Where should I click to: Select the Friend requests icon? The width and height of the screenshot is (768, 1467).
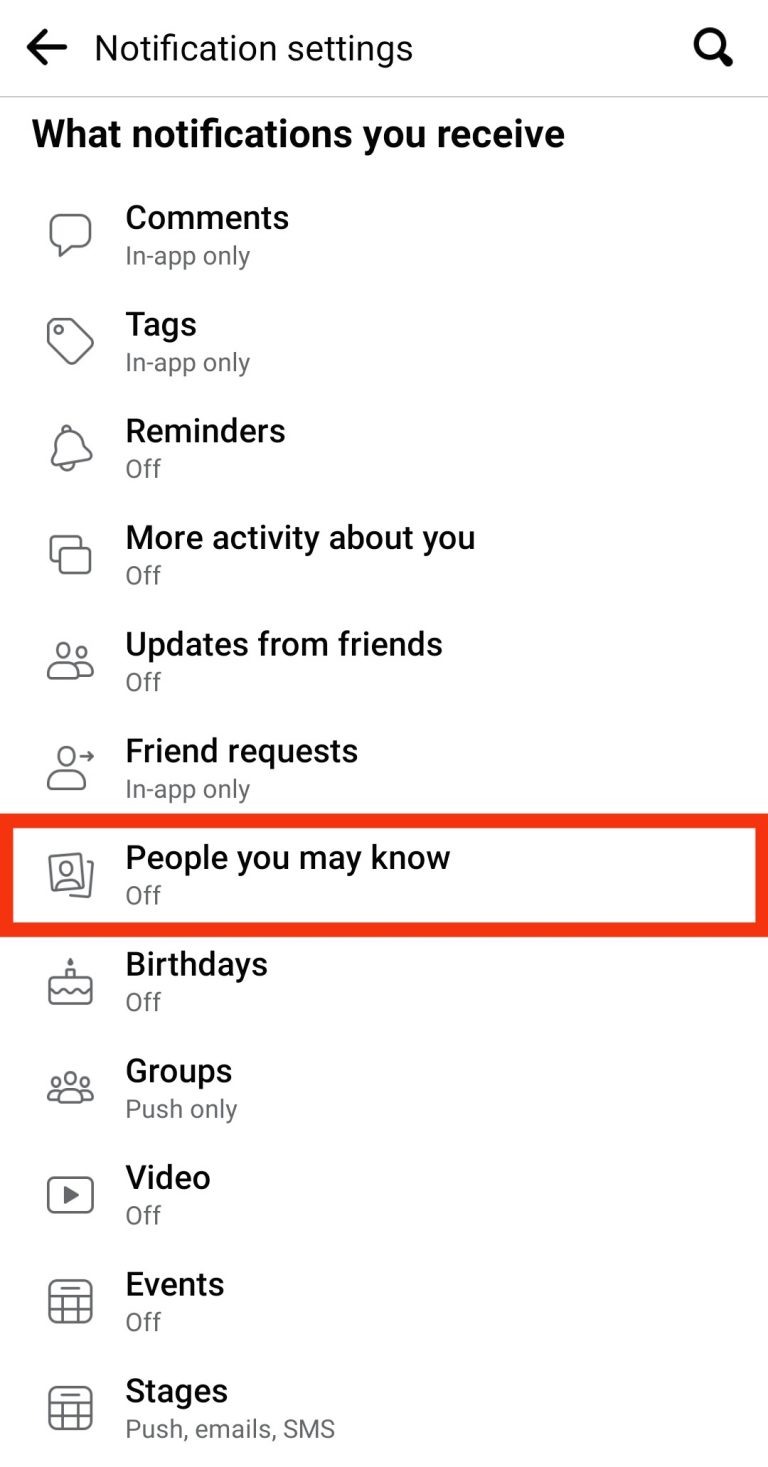click(69, 767)
